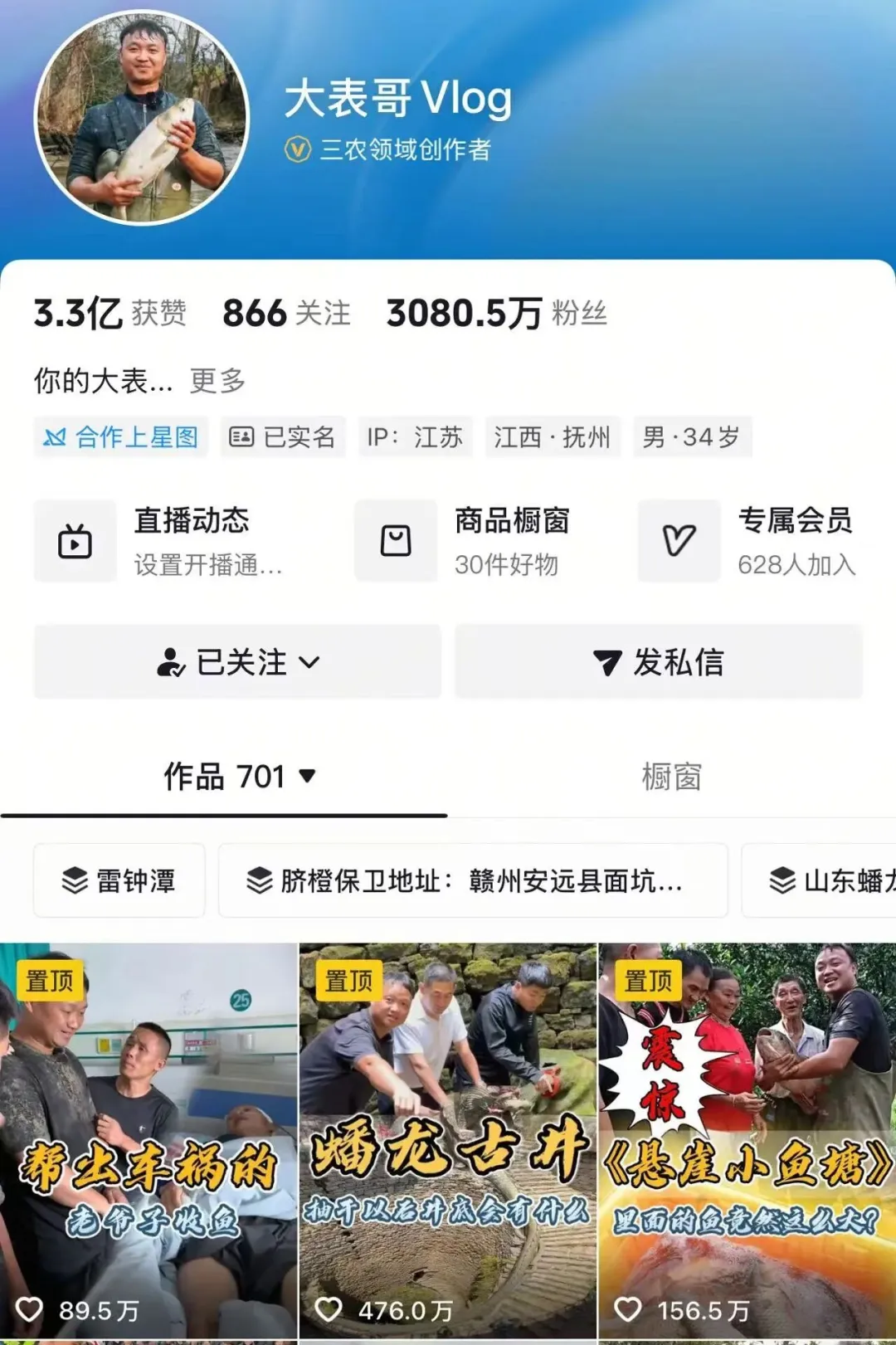View the 3080.5万 粉丝 followers list

click(x=496, y=314)
